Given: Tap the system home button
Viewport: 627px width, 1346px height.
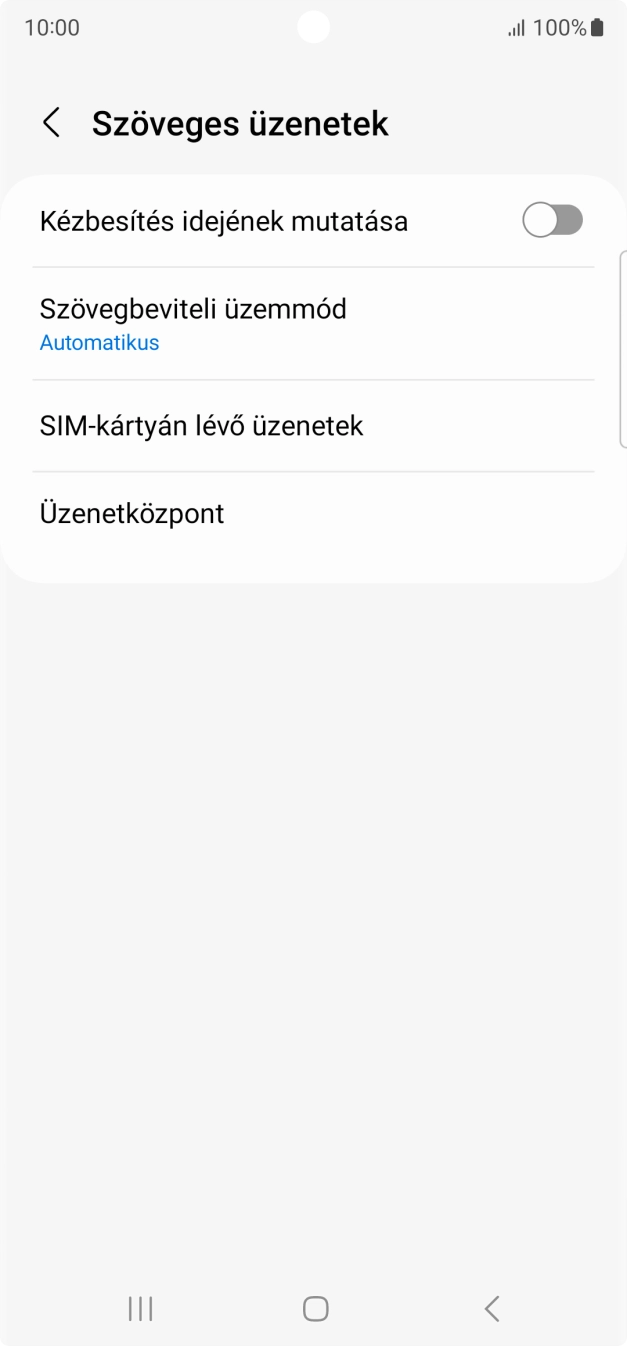Looking at the screenshot, I should point(315,1308).
